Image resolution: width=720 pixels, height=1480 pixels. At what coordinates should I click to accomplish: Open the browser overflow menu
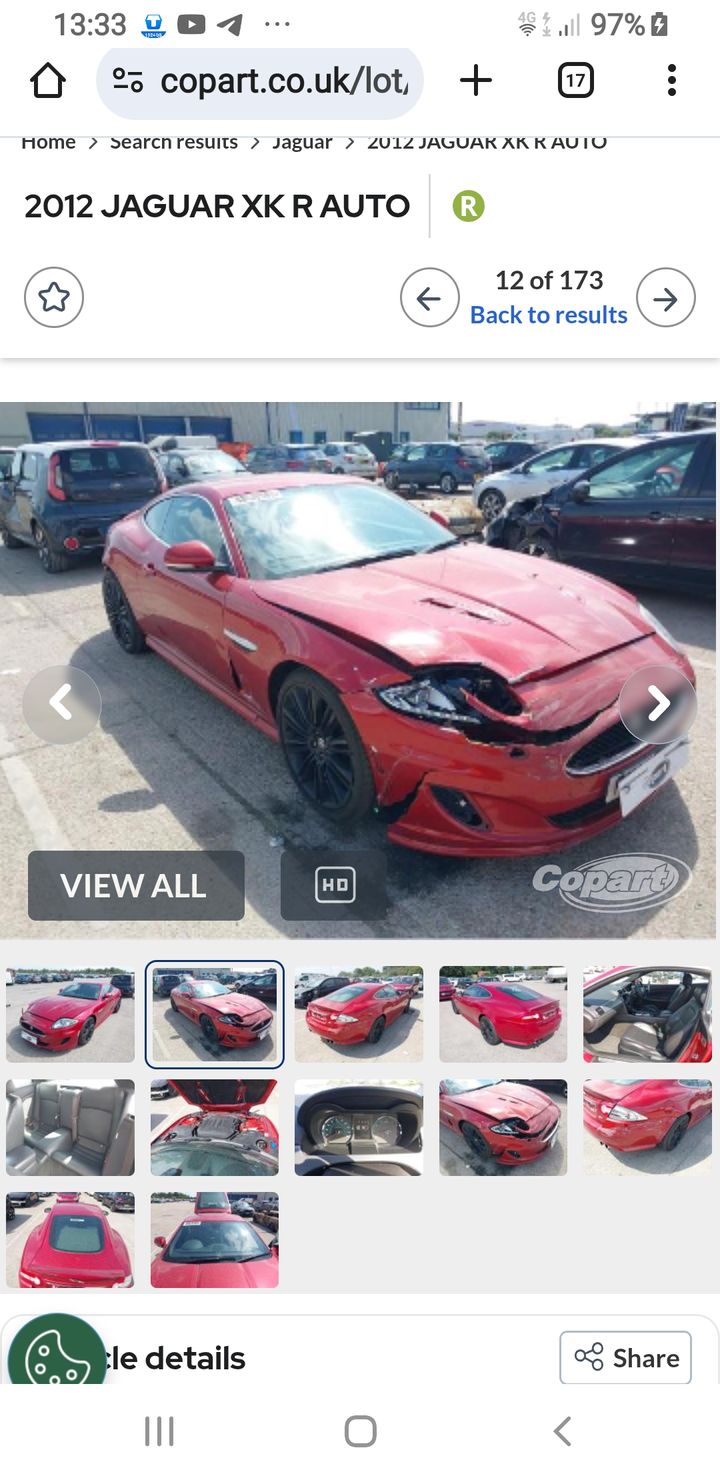click(x=671, y=81)
